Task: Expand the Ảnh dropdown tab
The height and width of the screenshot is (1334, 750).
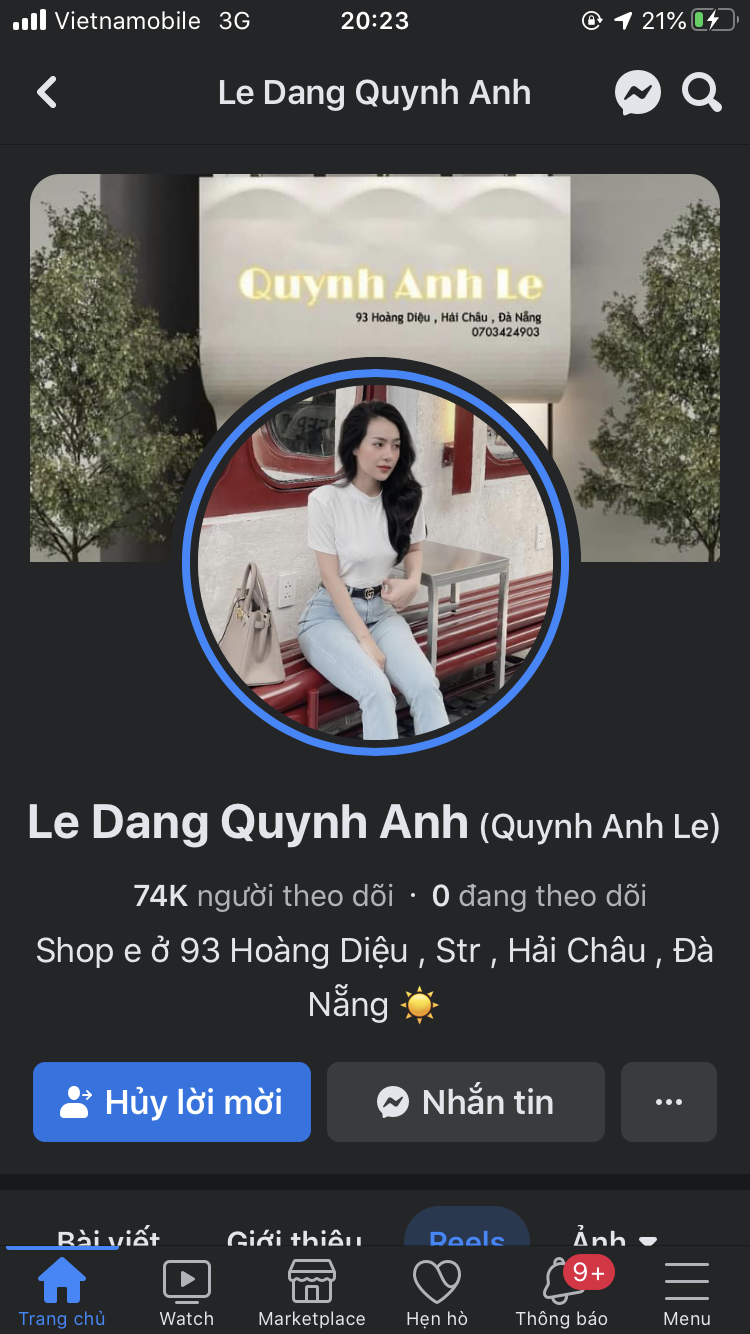Action: [x=614, y=1236]
